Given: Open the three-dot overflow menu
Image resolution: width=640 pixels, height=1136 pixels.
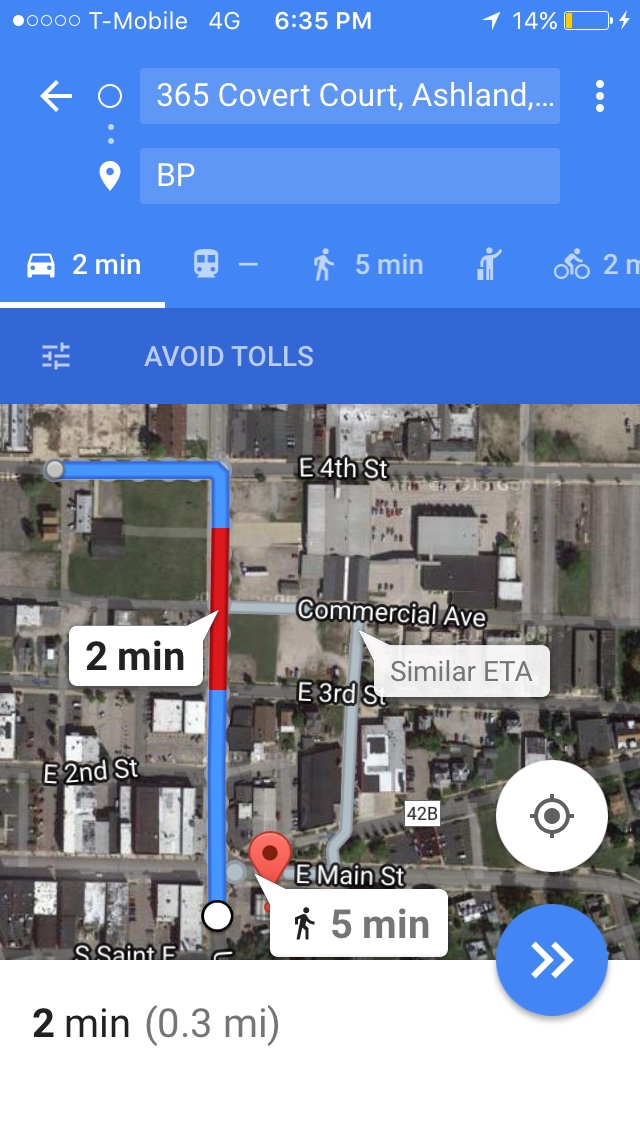Looking at the screenshot, I should coord(599,96).
